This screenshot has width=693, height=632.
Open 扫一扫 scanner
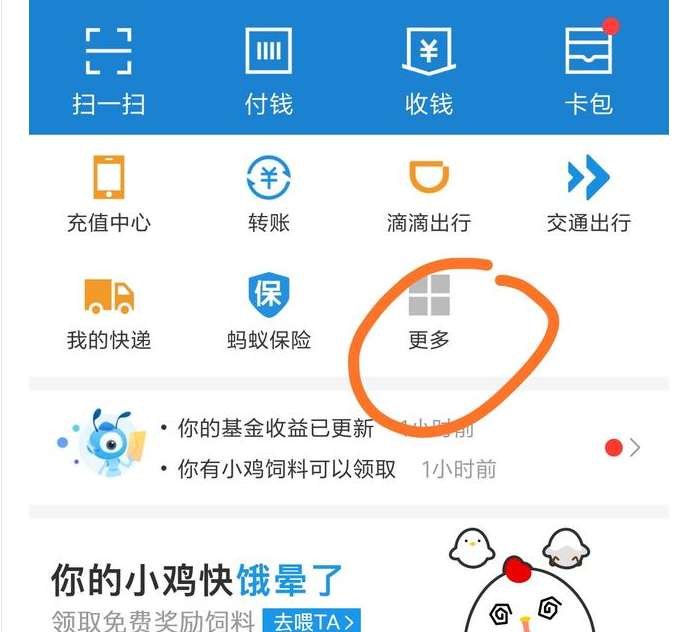click(108, 68)
